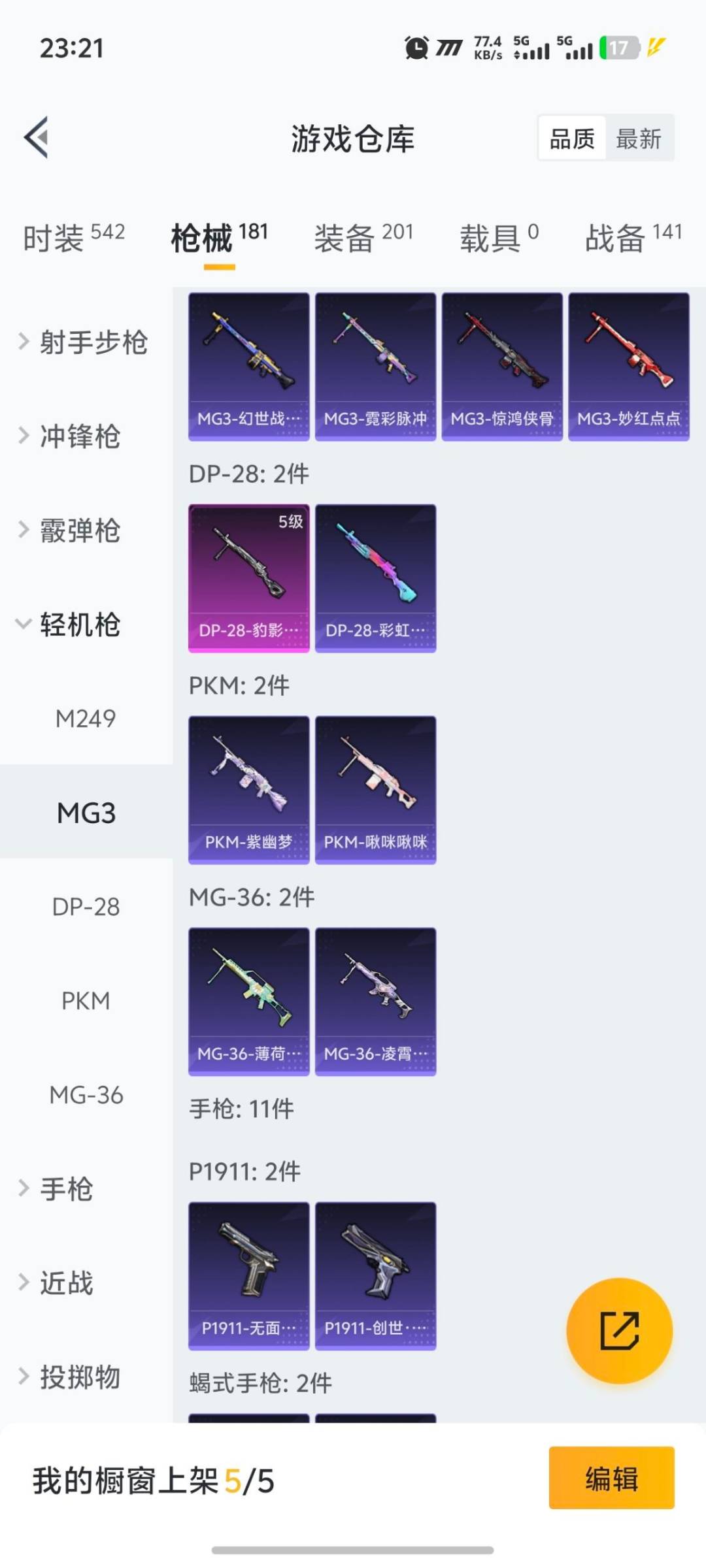706x1568 pixels.
Task: Select M249 in the sidebar
Action: pyautogui.click(x=86, y=719)
